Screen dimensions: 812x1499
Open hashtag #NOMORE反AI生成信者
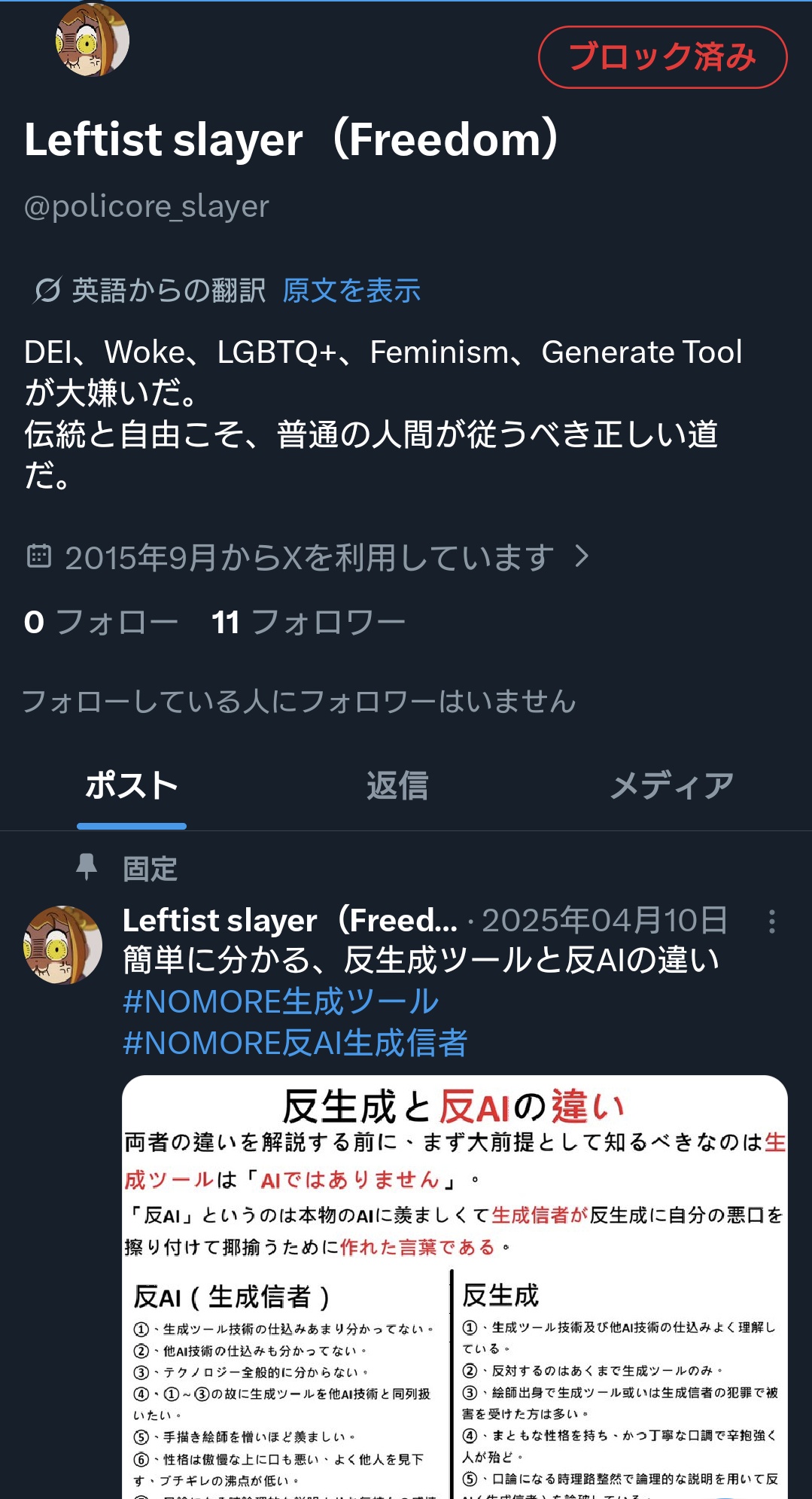tap(295, 1044)
